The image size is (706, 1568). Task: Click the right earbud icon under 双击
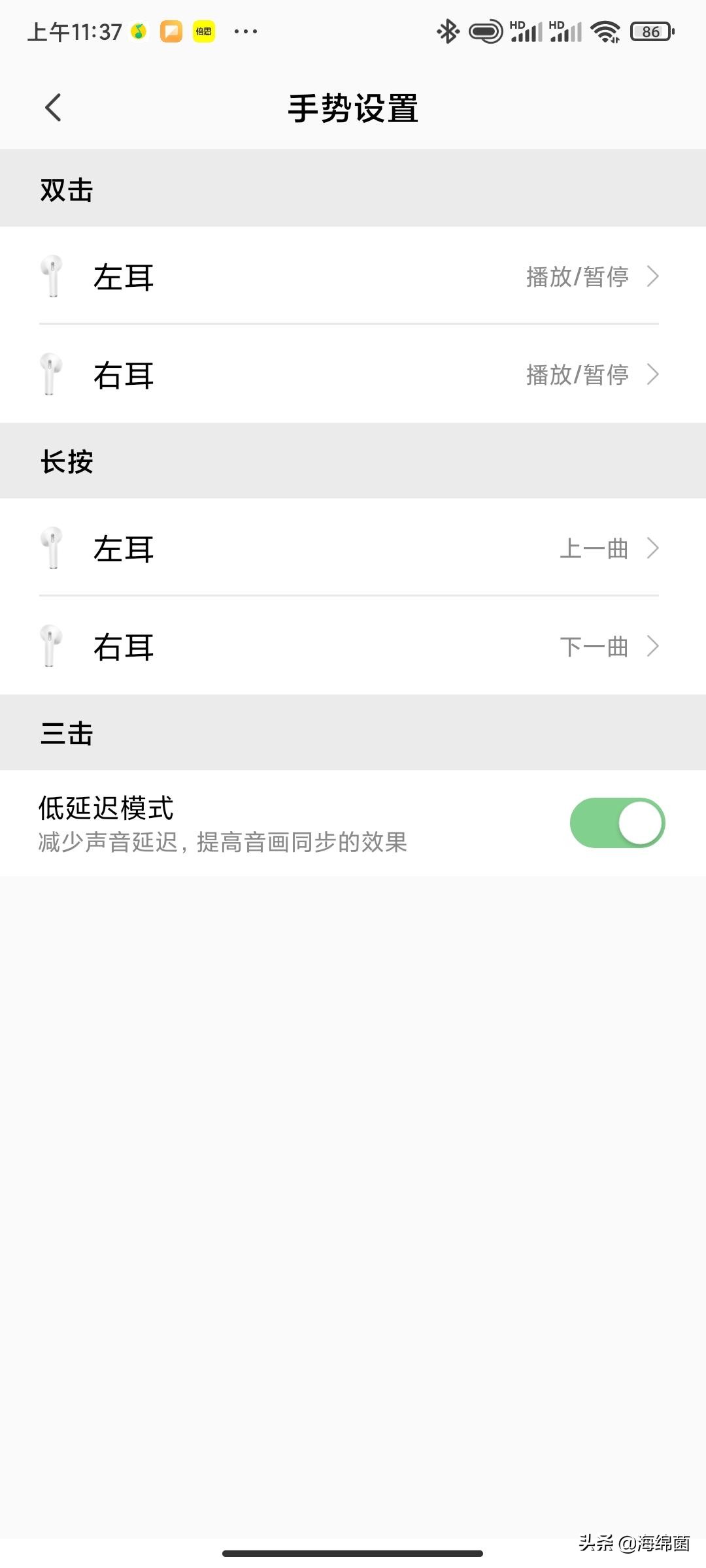[x=51, y=375]
